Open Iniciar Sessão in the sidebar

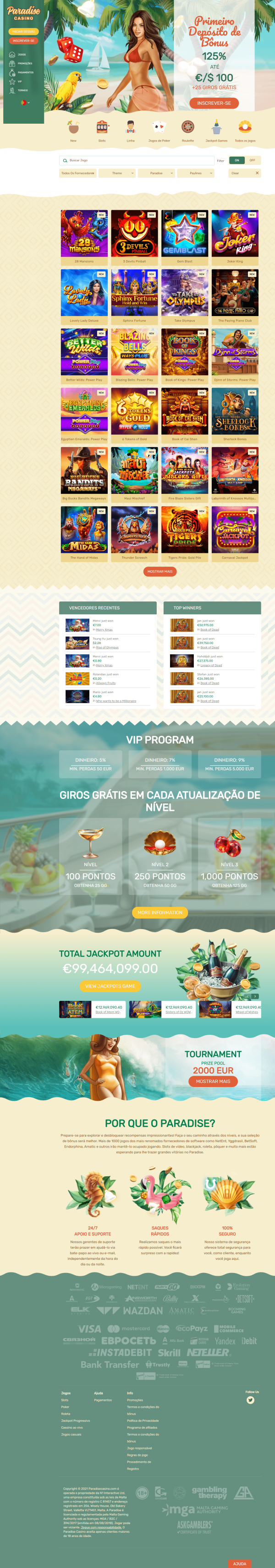tap(24, 32)
